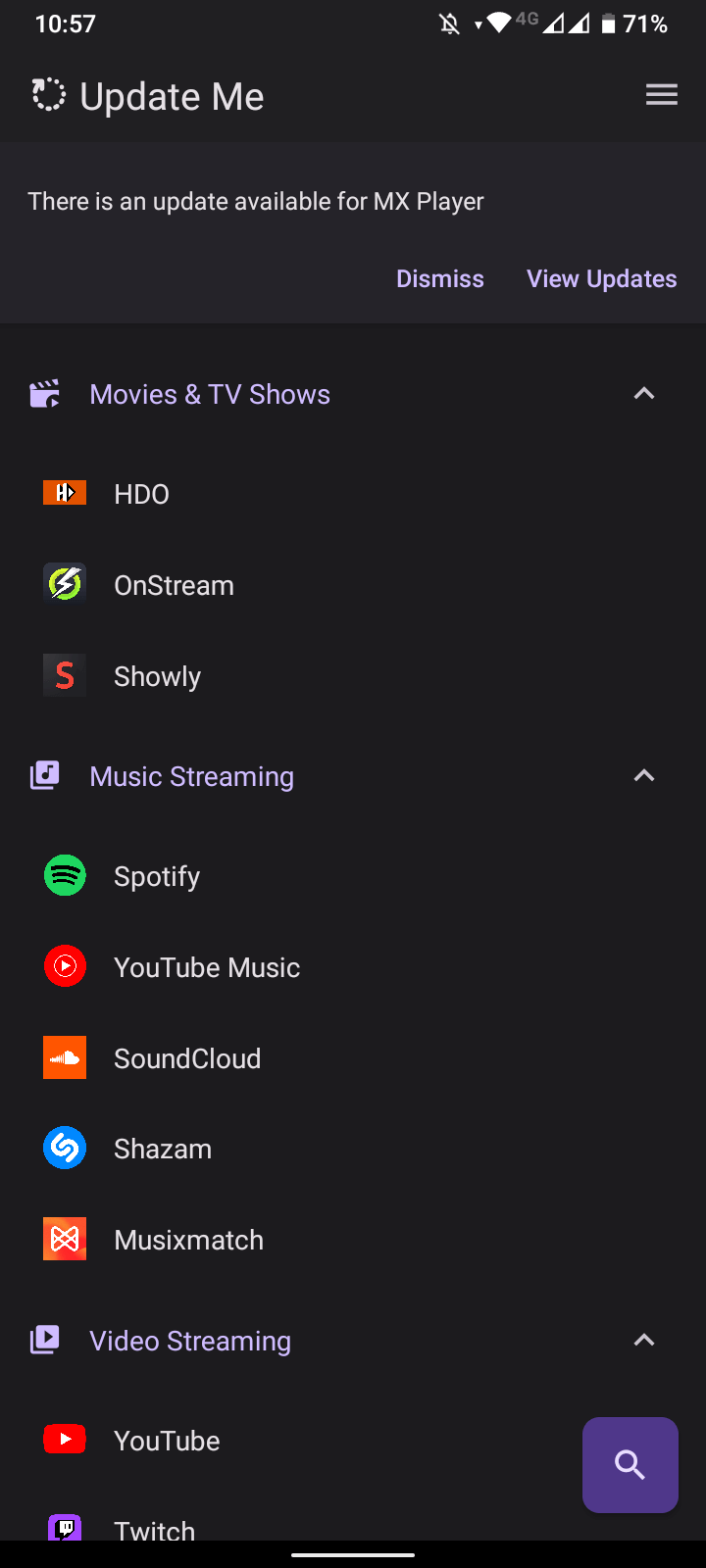The width and height of the screenshot is (706, 1568).
Task: Select Shazam
Action: pos(353,1149)
